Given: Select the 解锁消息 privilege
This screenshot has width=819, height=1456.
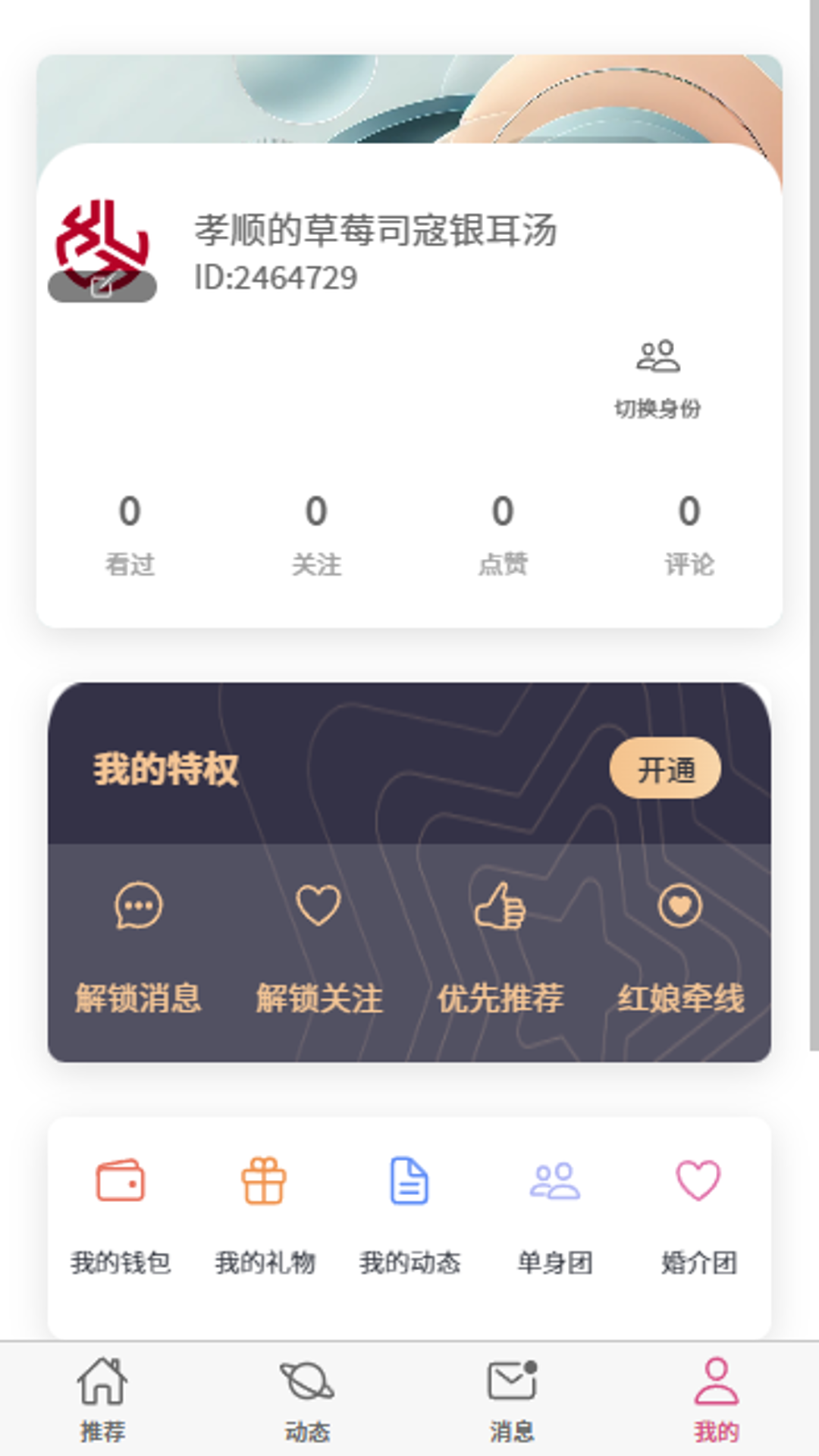Looking at the screenshot, I should click(138, 948).
